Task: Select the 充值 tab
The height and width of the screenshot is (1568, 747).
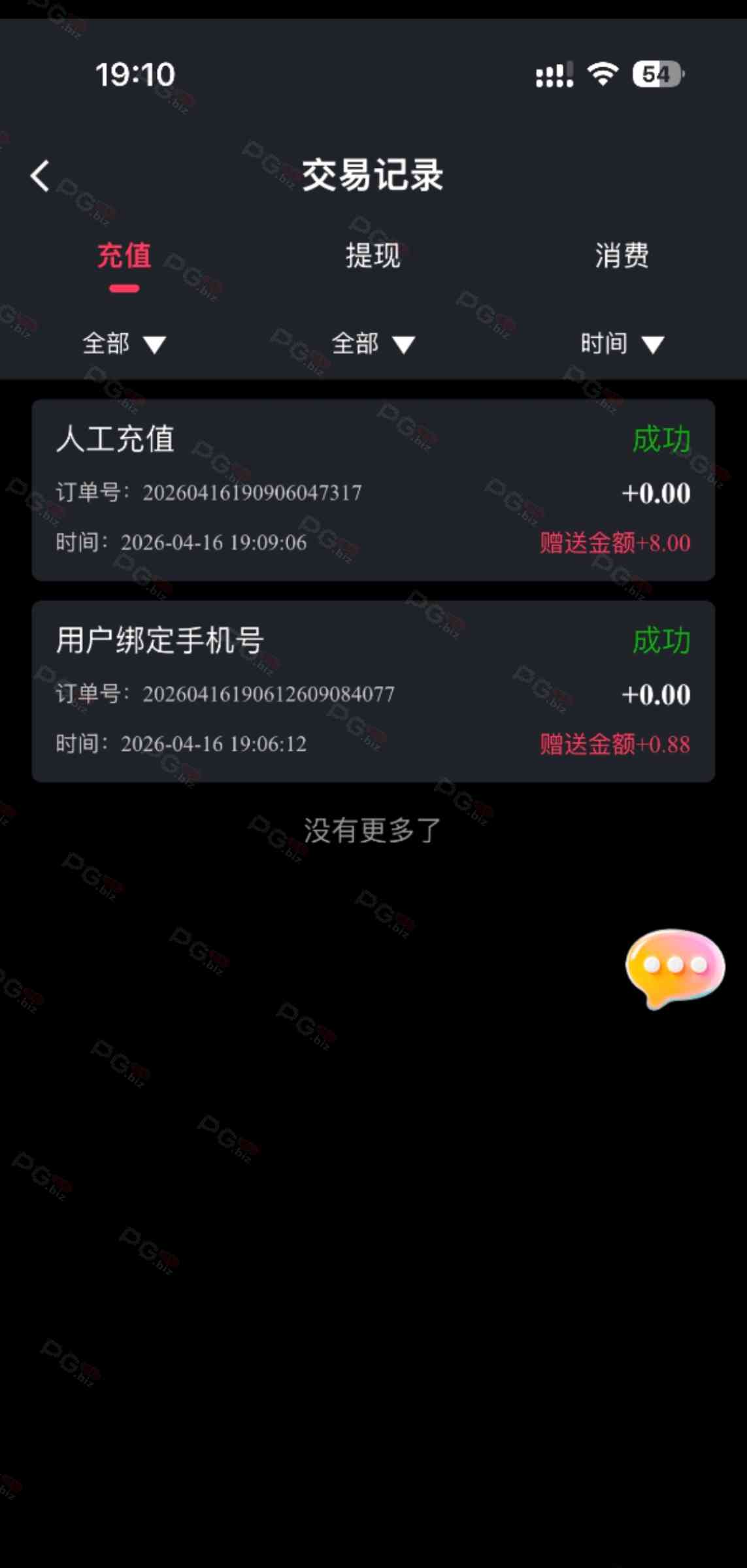Action: pos(124,255)
